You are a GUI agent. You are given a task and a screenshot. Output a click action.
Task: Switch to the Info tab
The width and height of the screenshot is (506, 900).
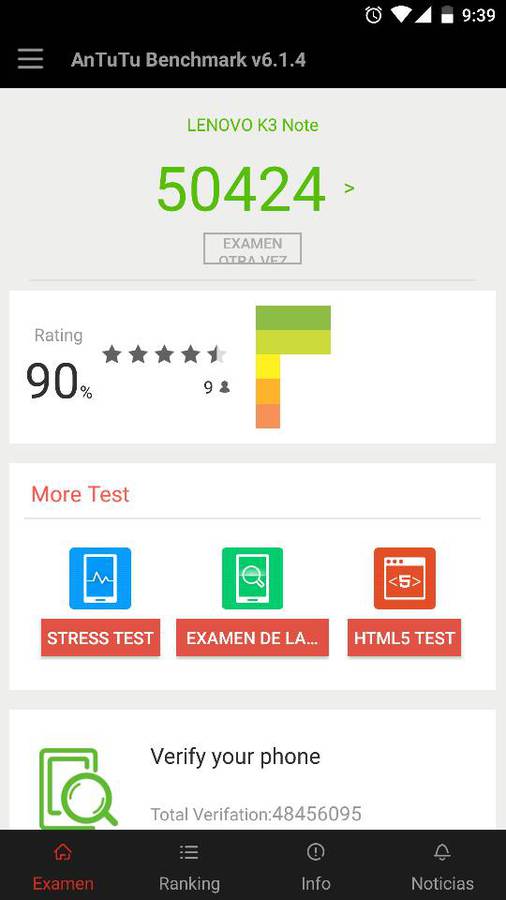point(316,866)
